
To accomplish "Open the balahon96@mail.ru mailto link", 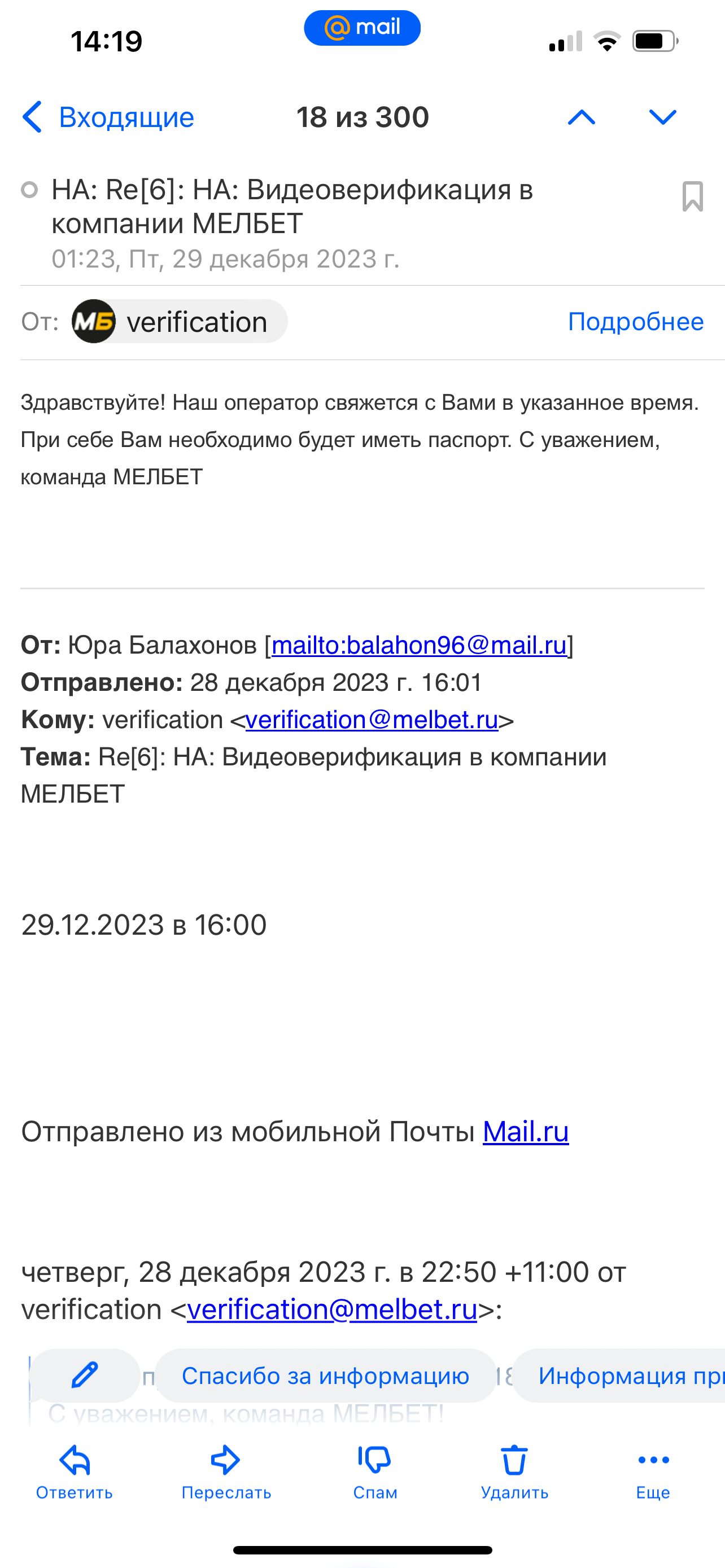I will coord(419,645).
